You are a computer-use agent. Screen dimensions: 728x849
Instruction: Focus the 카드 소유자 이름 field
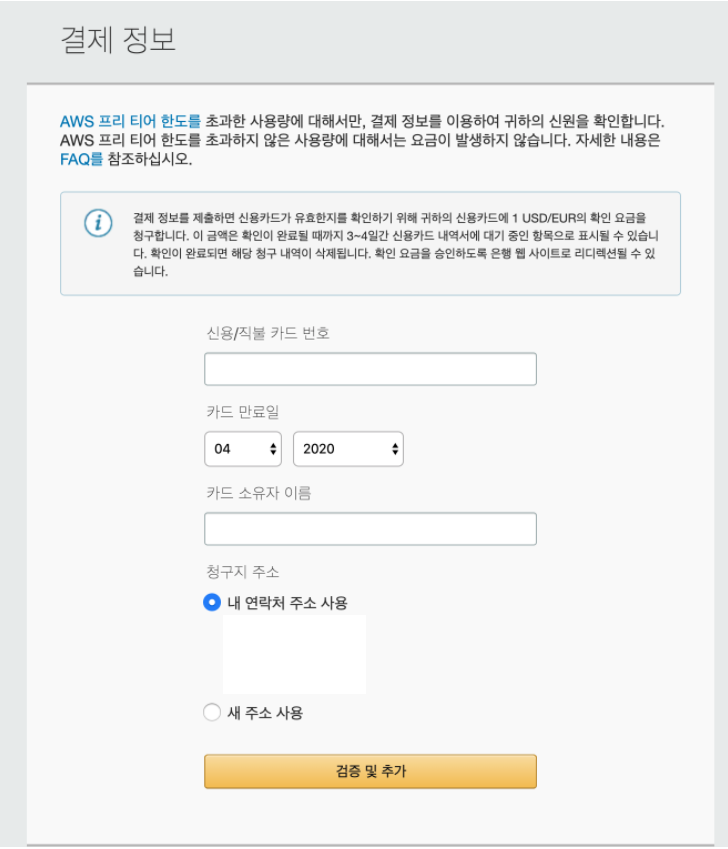tap(370, 529)
